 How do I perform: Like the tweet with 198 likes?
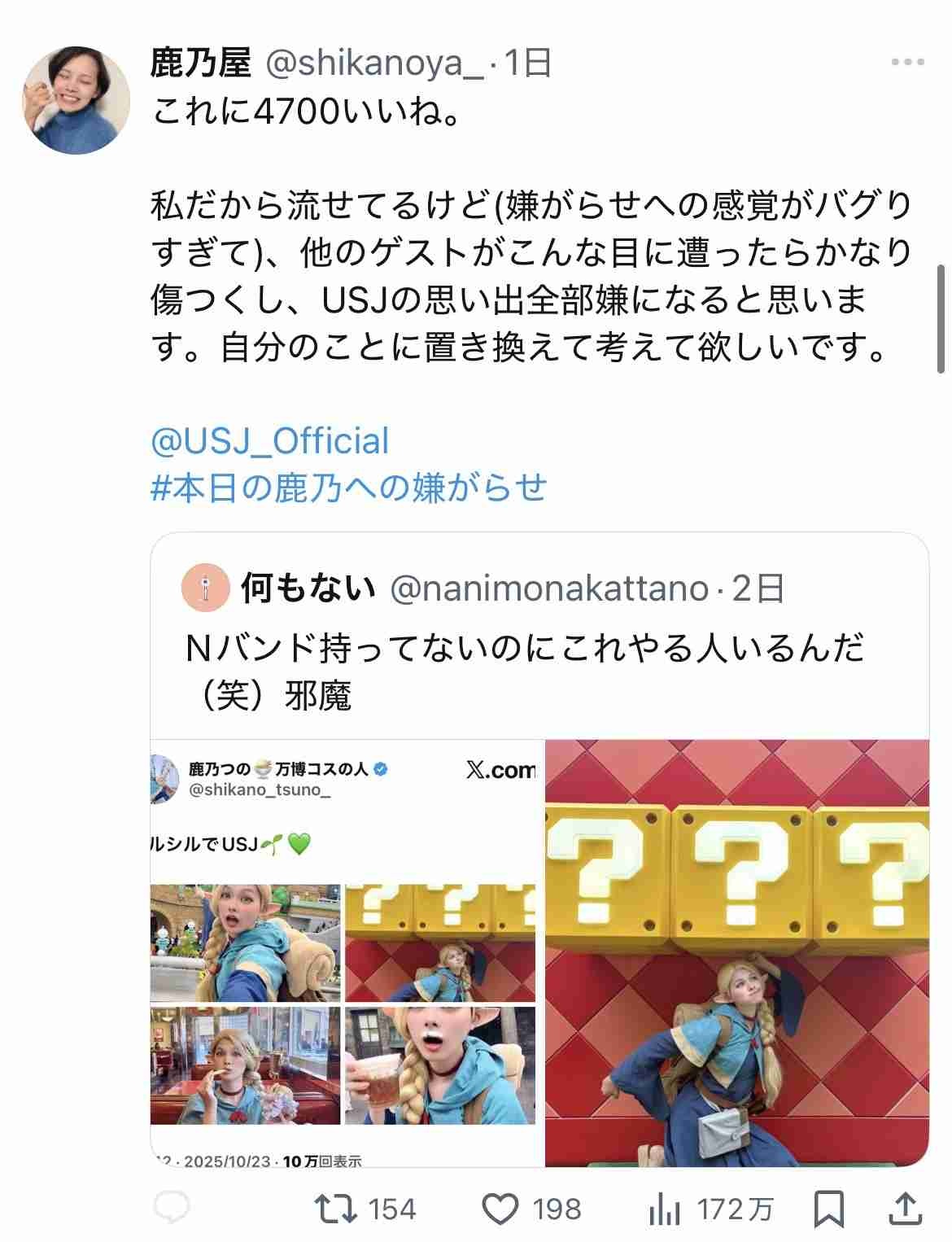(500, 1209)
